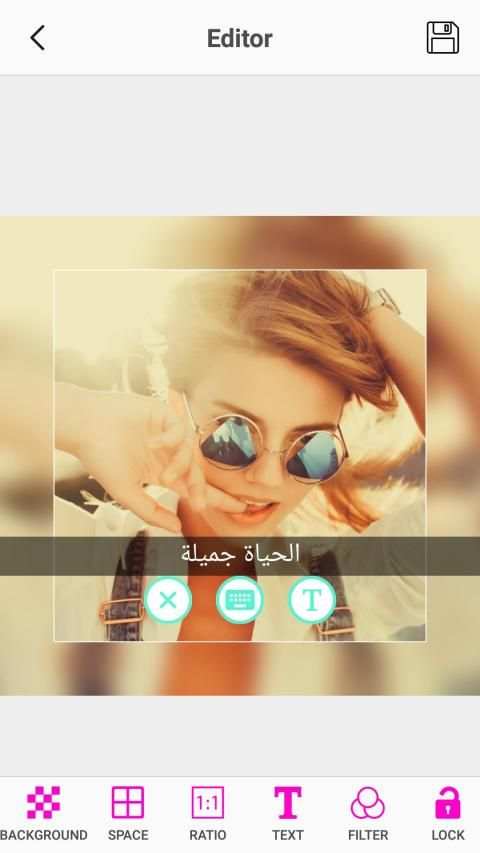Viewport: 480px width, 853px height.
Task: Open the keyboard to edit the caption
Action: pyautogui.click(x=239, y=600)
